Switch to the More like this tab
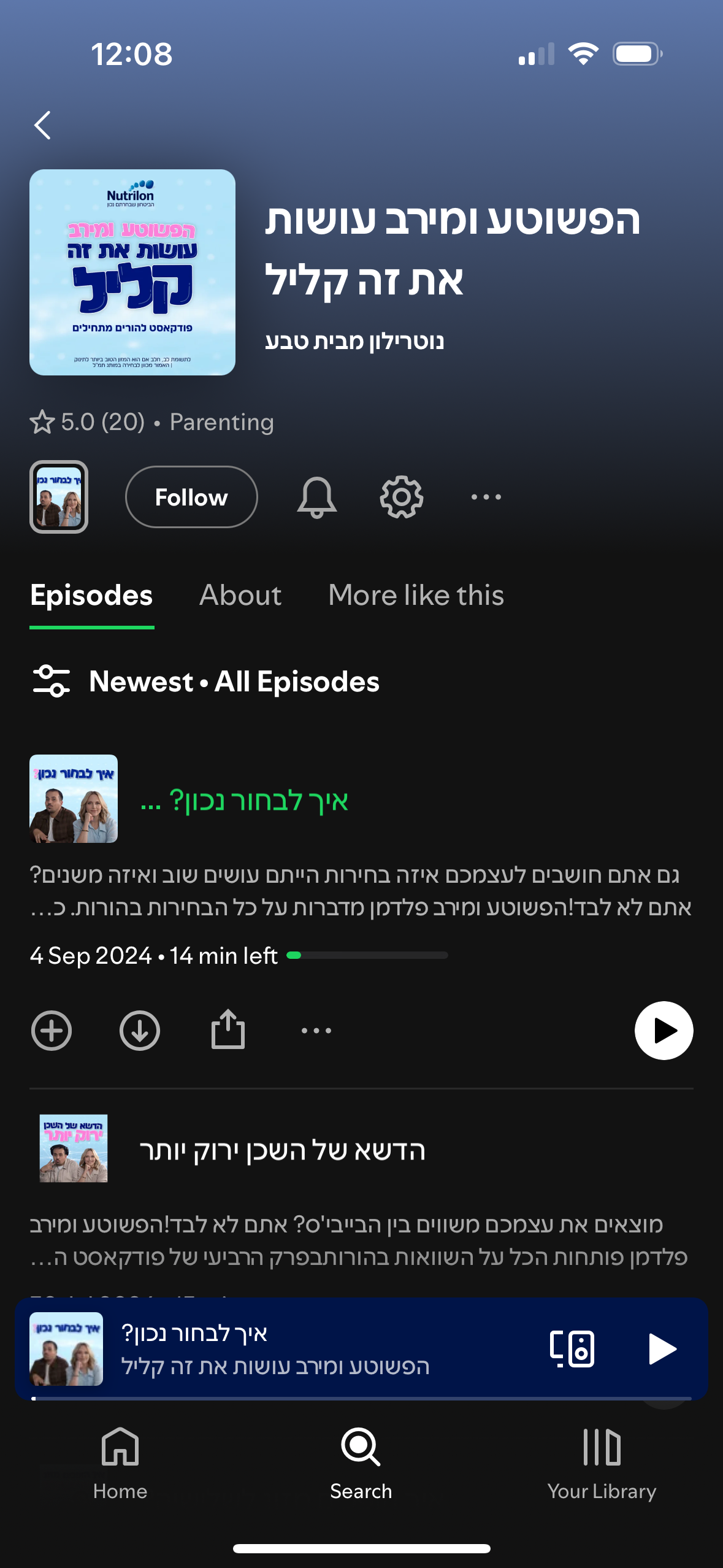This screenshot has width=723, height=1568. [416, 595]
